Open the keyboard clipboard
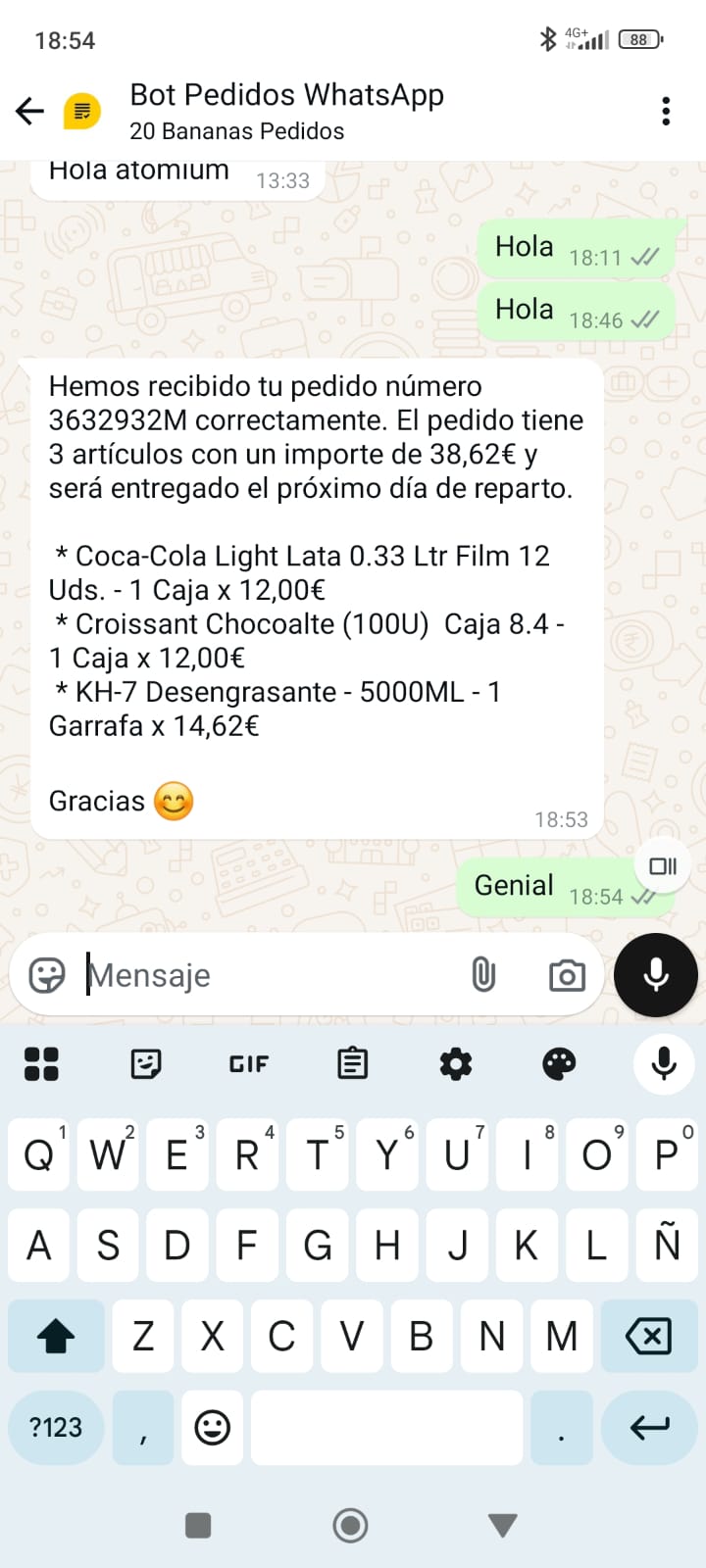 352,1063
